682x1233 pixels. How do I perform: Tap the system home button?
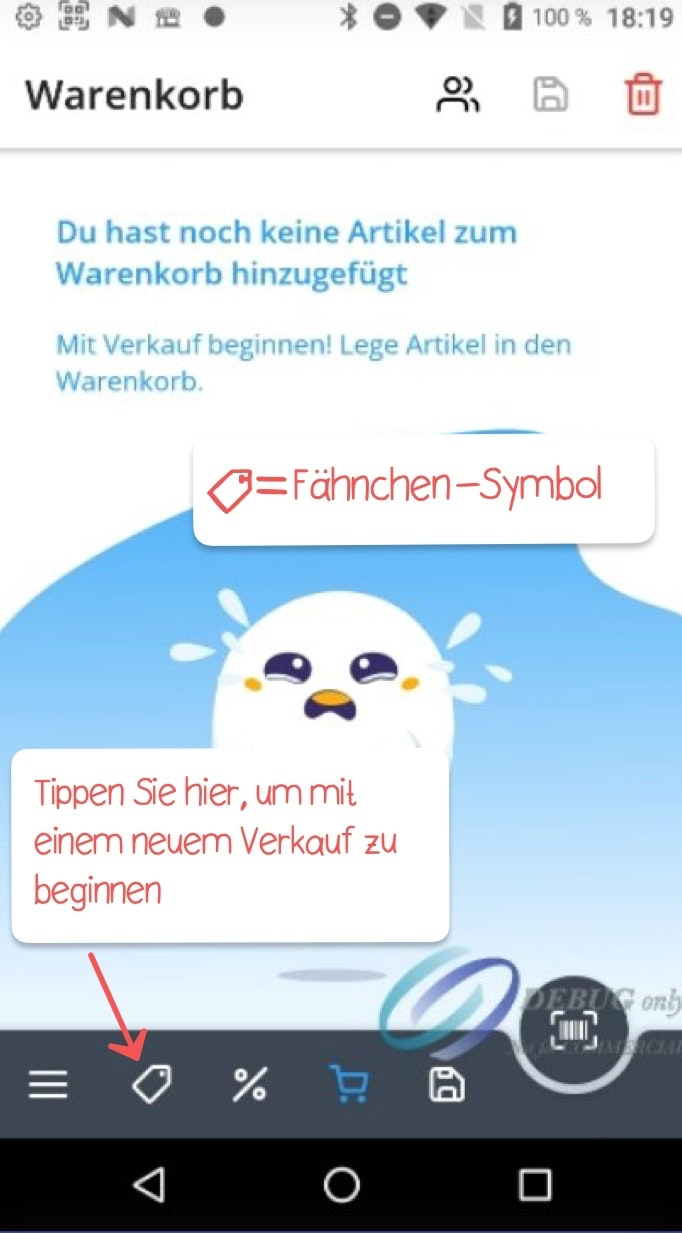(342, 1185)
